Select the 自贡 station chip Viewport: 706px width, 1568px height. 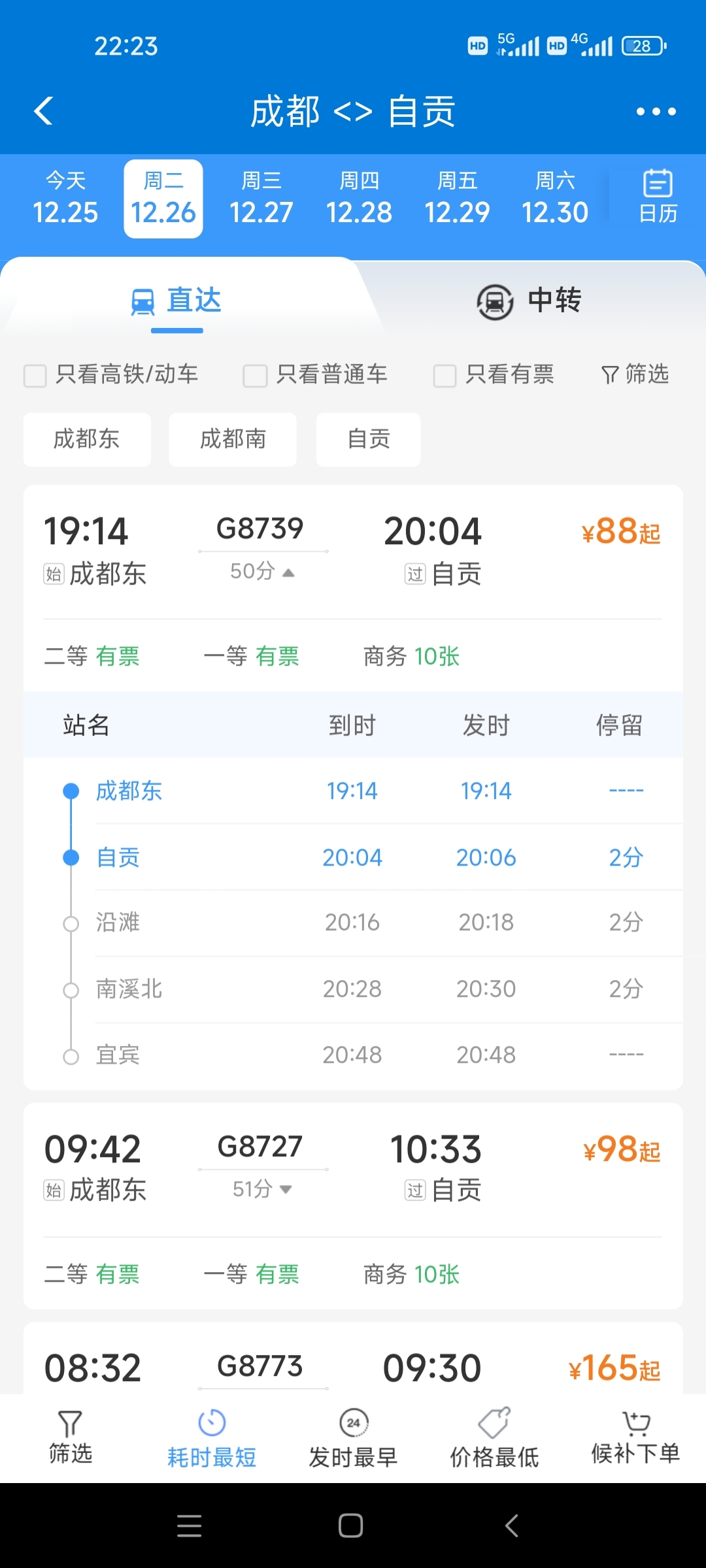(x=368, y=439)
